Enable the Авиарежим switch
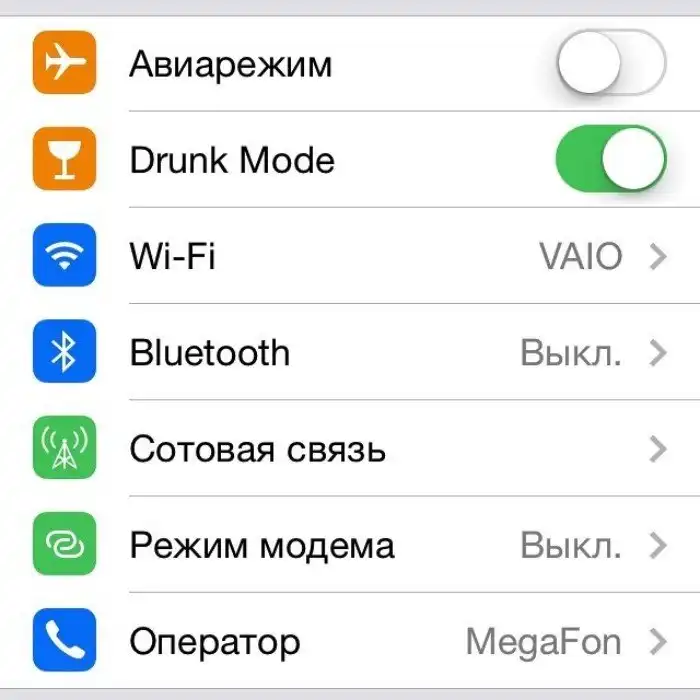Screen dimensions: 700x700 tap(610, 64)
